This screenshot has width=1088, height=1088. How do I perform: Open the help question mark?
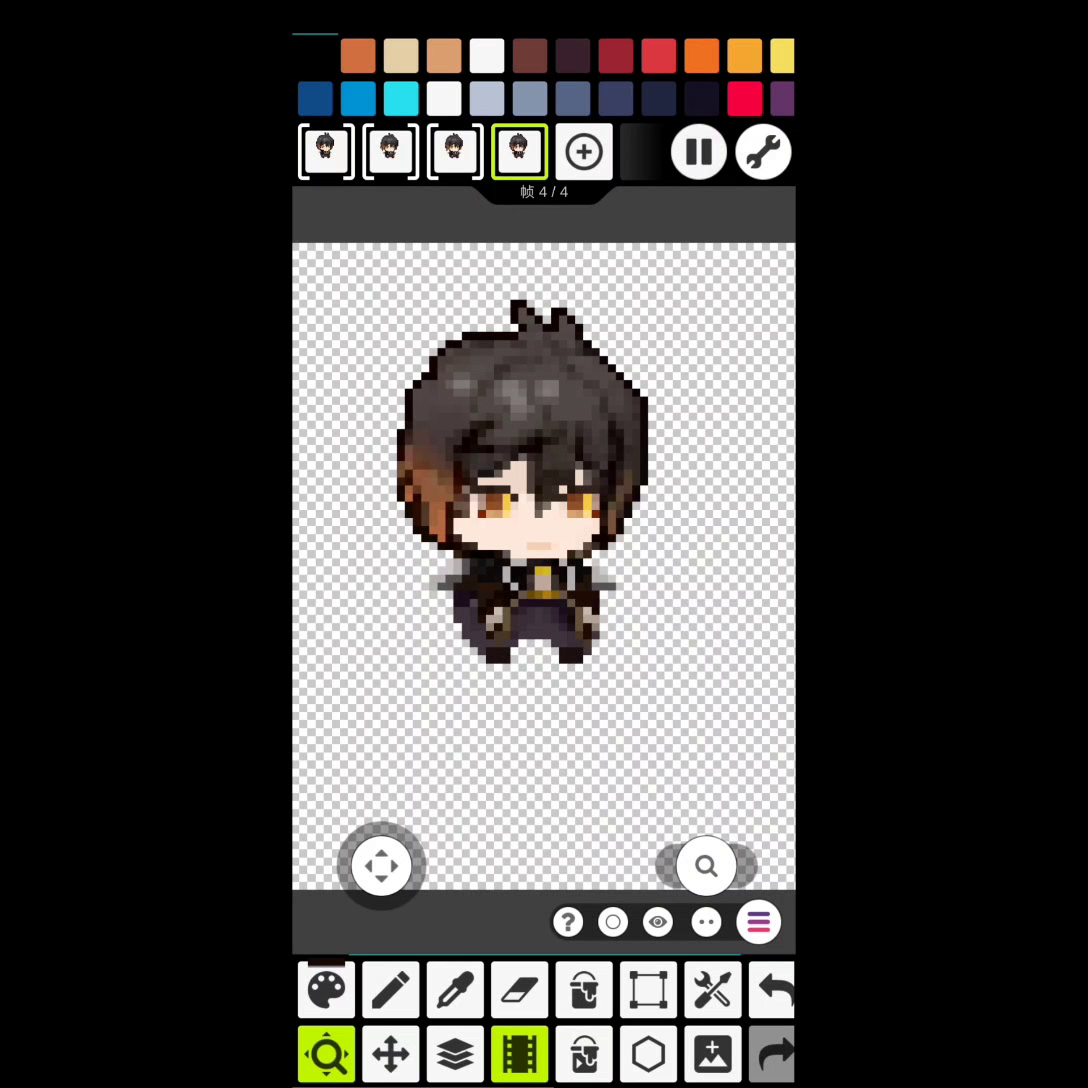[568, 922]
